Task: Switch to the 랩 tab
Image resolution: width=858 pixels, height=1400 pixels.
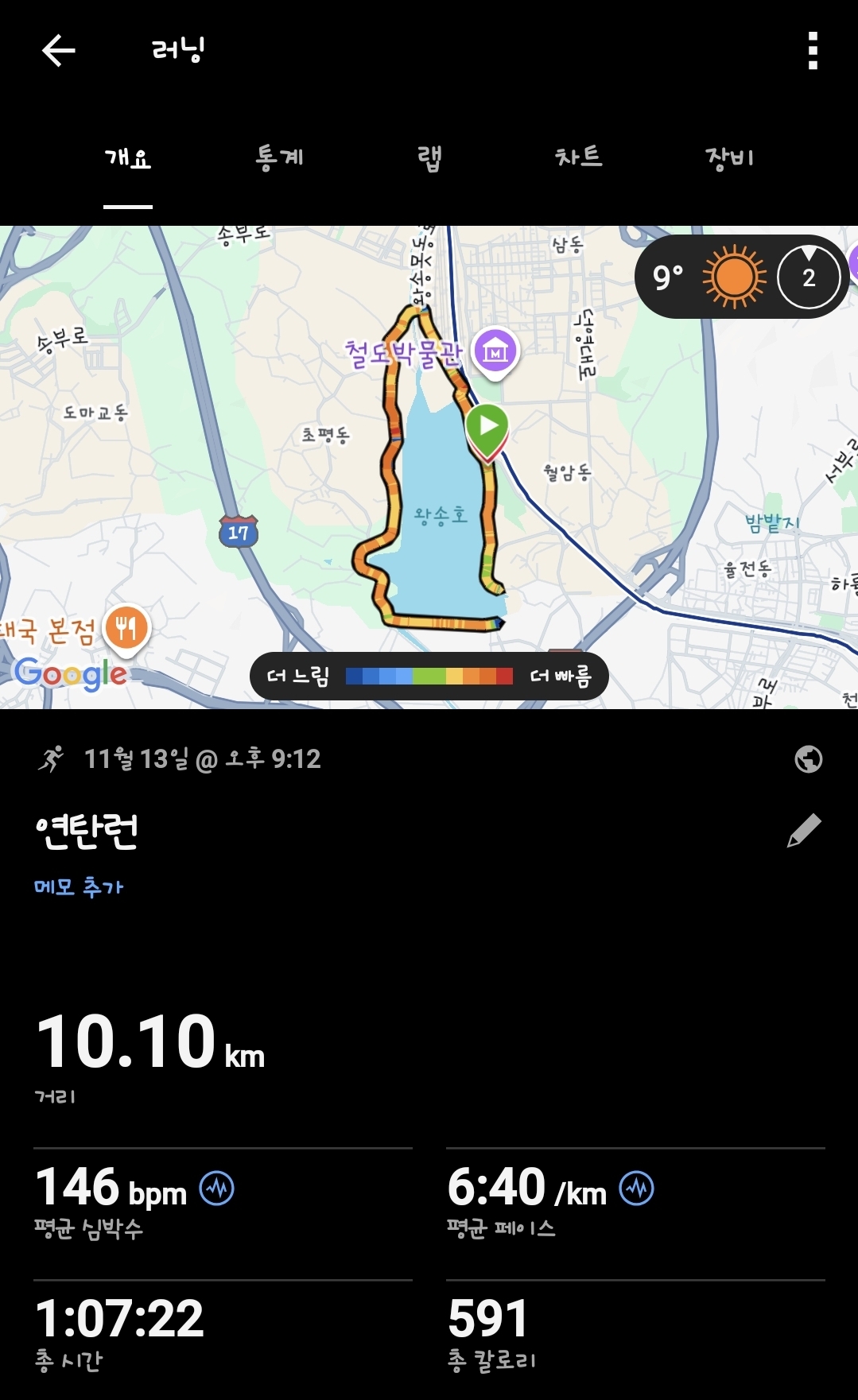Action: (429, 157)
